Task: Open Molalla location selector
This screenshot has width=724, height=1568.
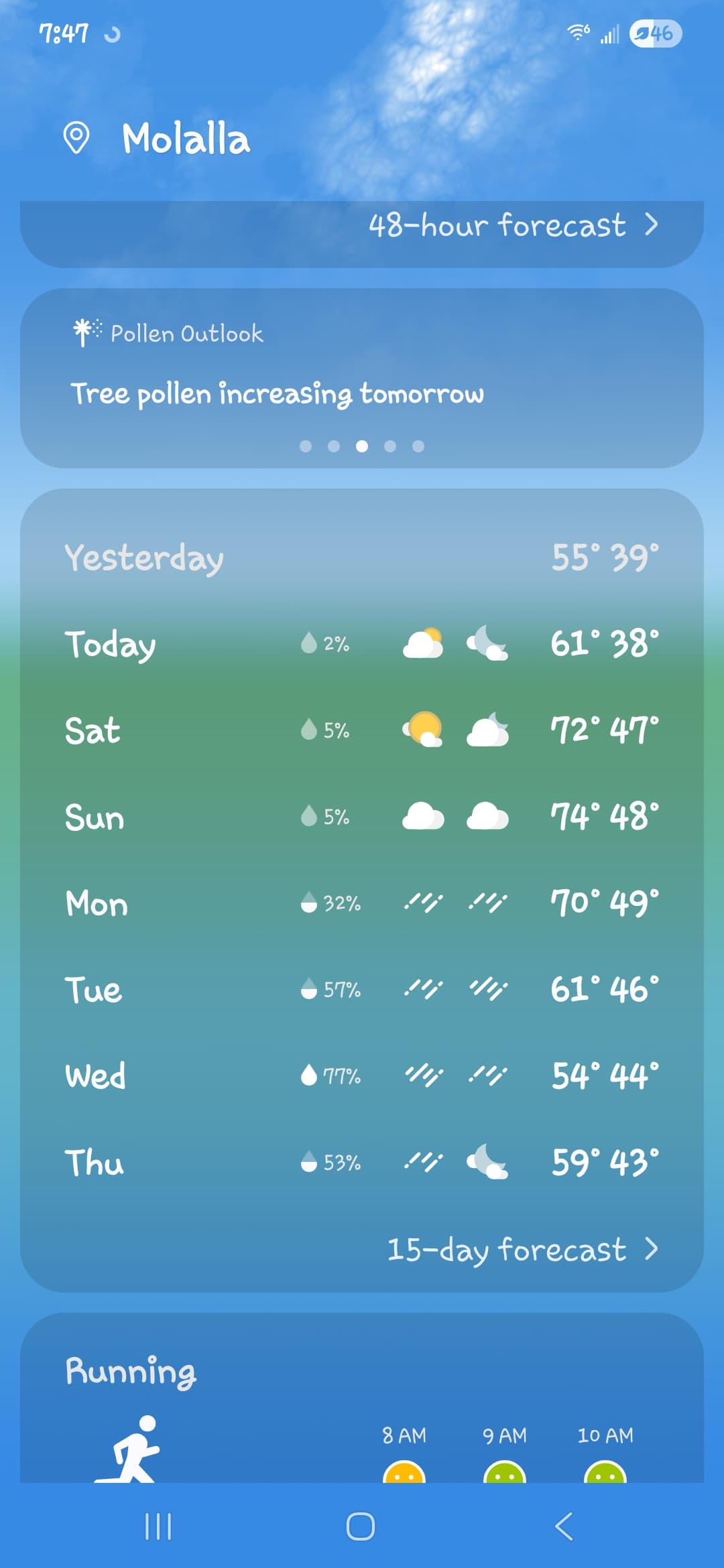Action: [x=159, y=139]
